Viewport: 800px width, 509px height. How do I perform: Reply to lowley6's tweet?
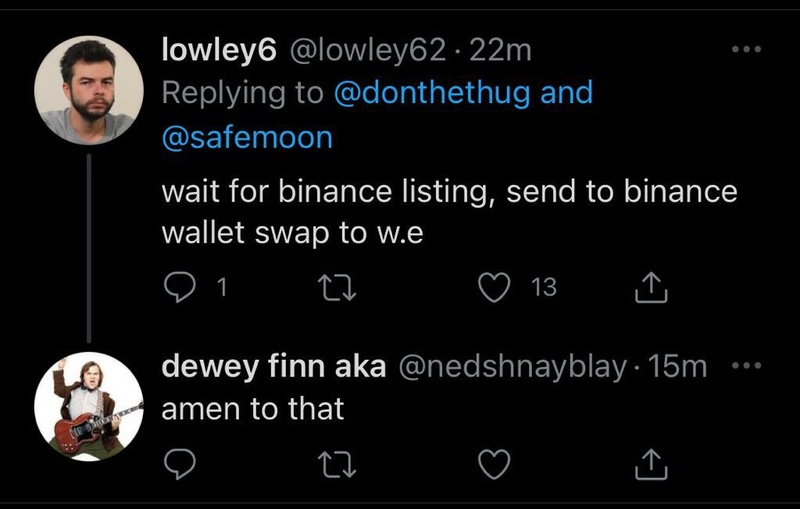(180, 288)
